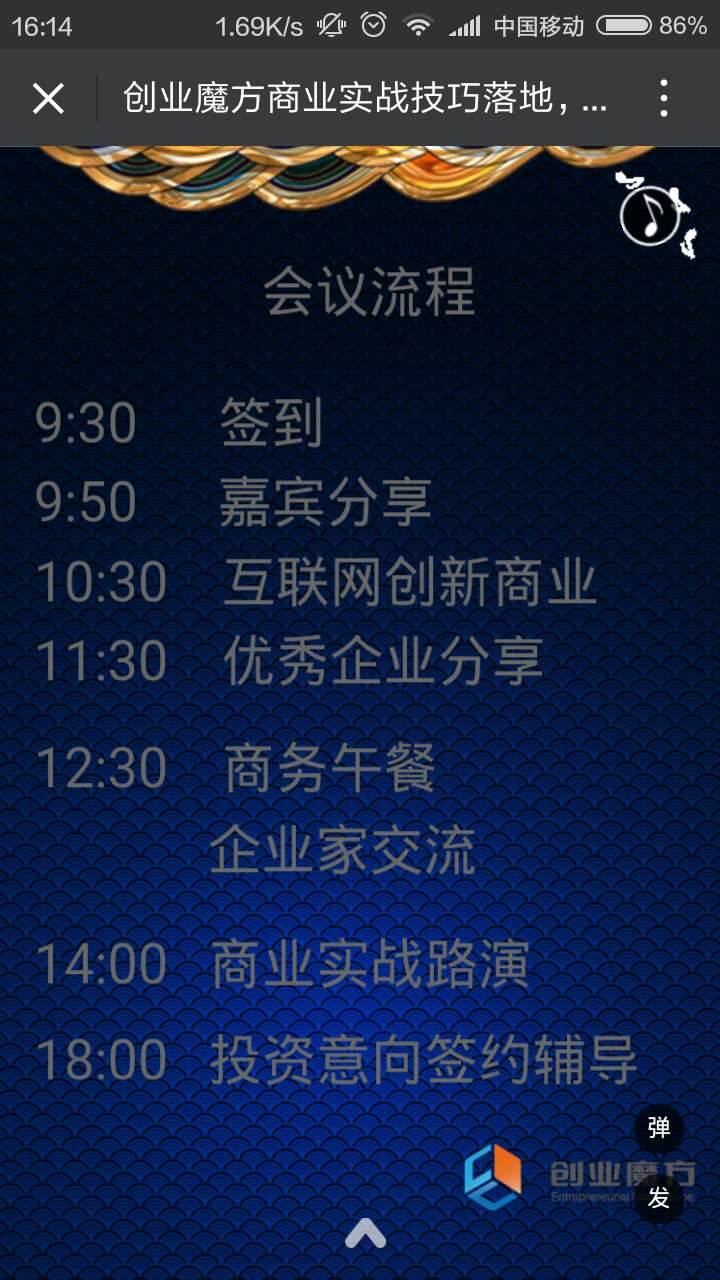The image size is (720, 1280).
Task: Tap the up arrow for next page
Action: click(x=365, y=1236)
